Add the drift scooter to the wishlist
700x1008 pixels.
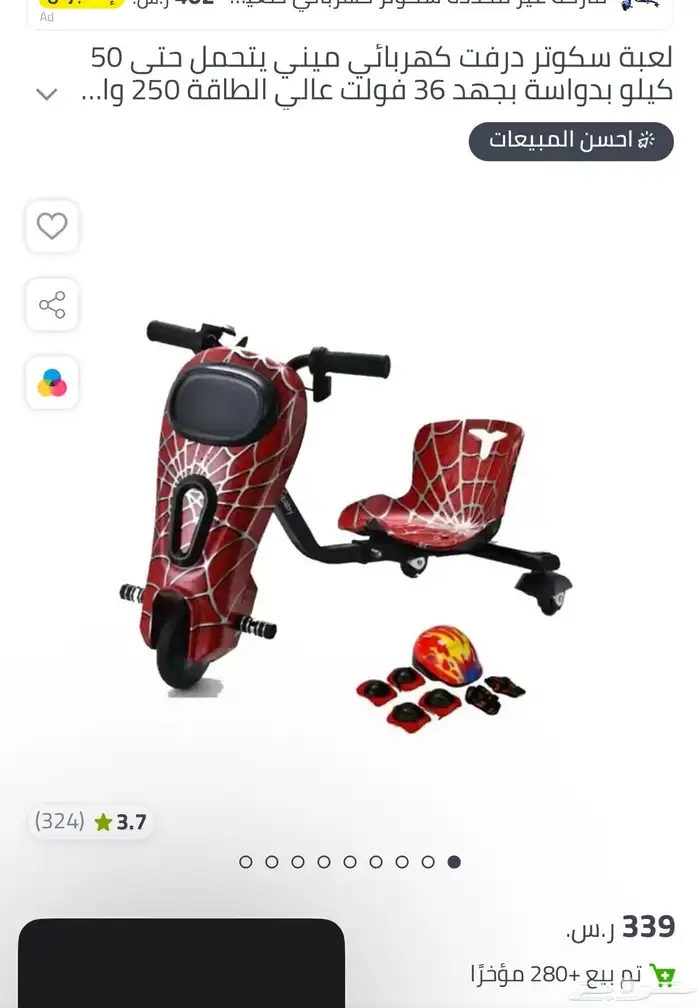pyautogui.click(x=52, y=226)
